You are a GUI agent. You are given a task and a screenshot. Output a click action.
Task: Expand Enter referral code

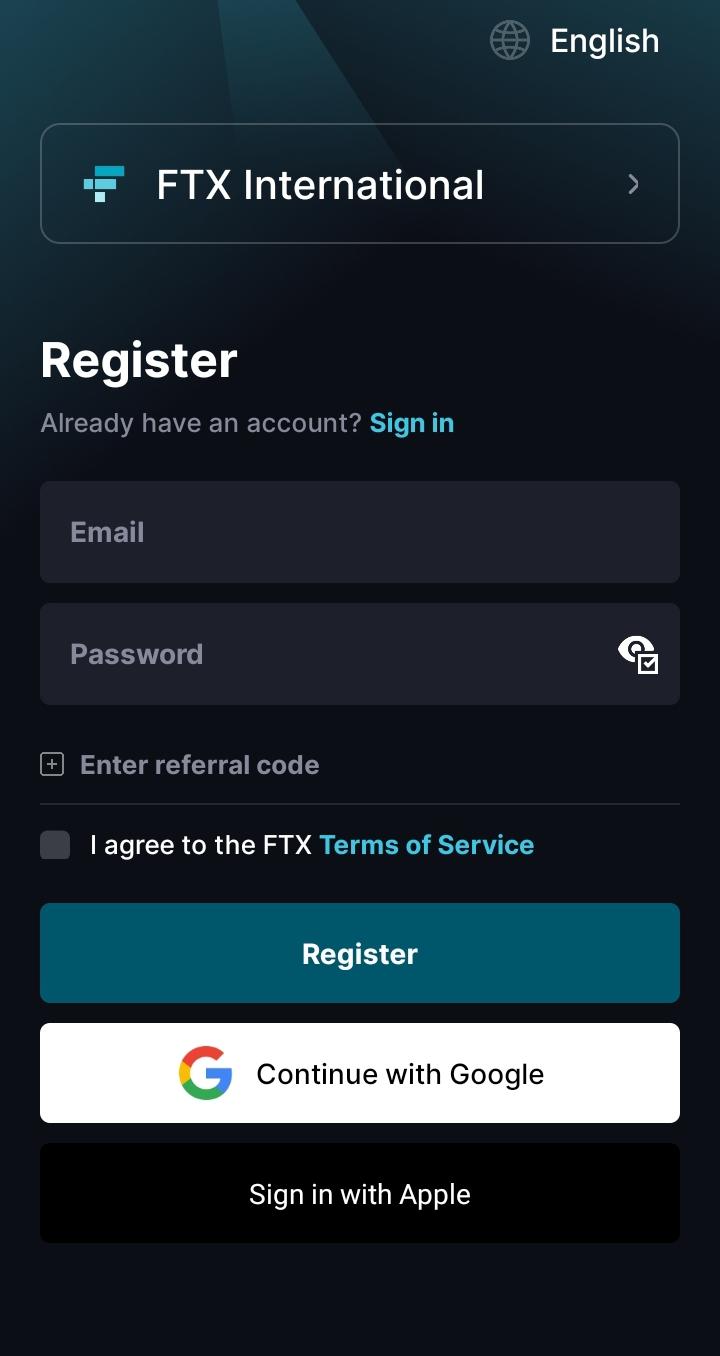tap(180, 765)
